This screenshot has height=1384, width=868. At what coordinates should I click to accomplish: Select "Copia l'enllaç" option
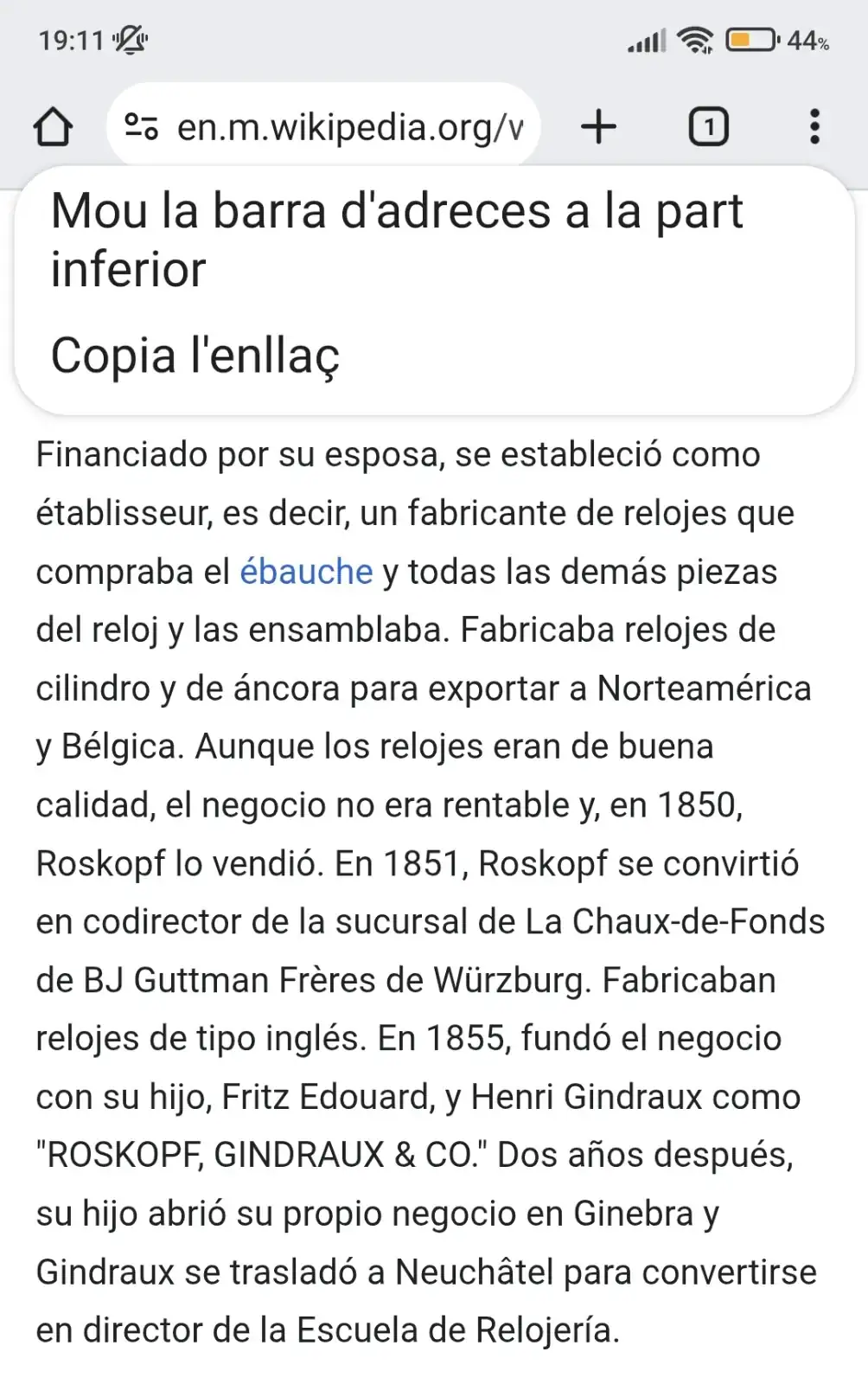click(195, 355)
